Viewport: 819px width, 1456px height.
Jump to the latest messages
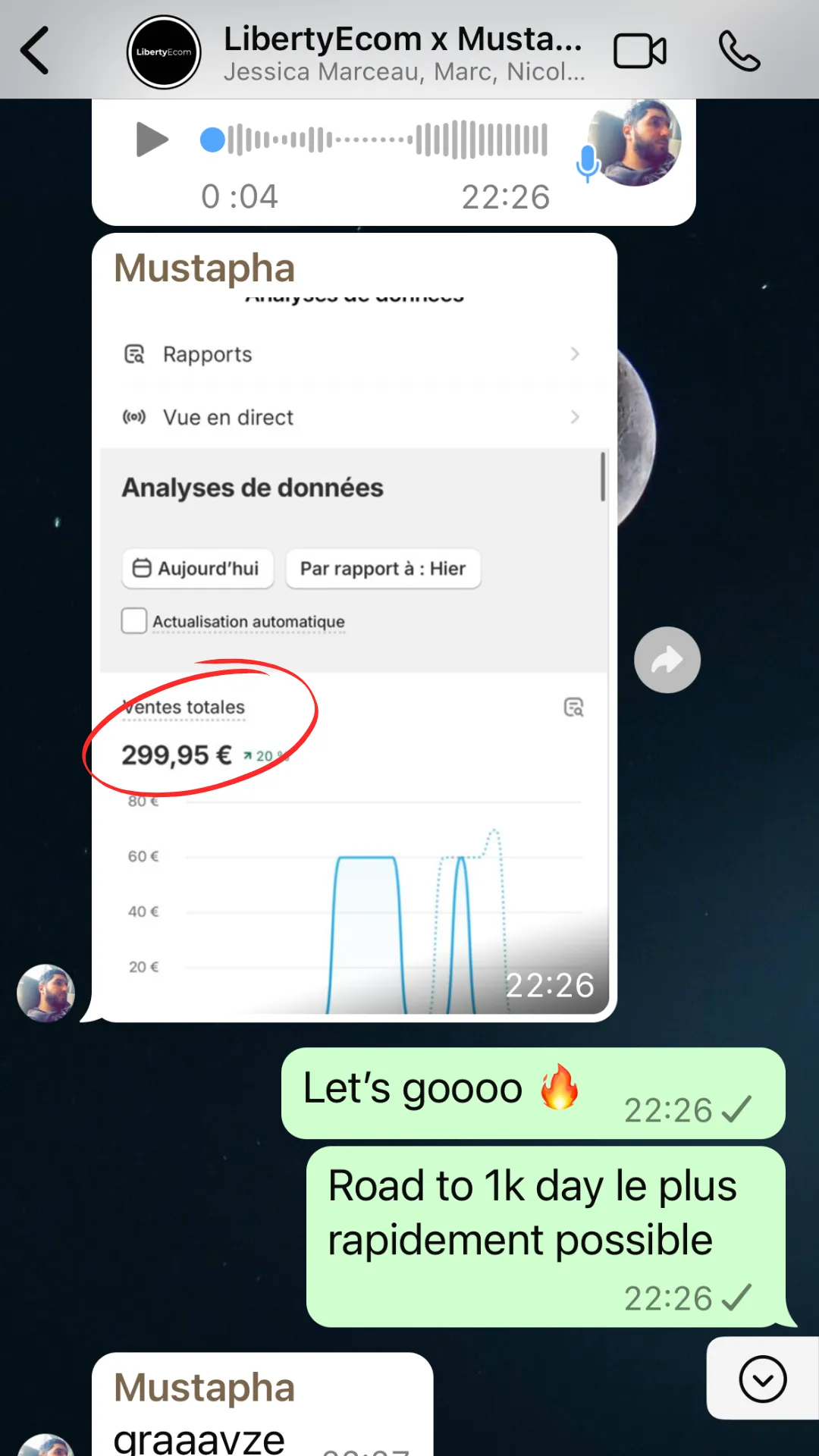pyautogui.click(x=762, y=1379)
